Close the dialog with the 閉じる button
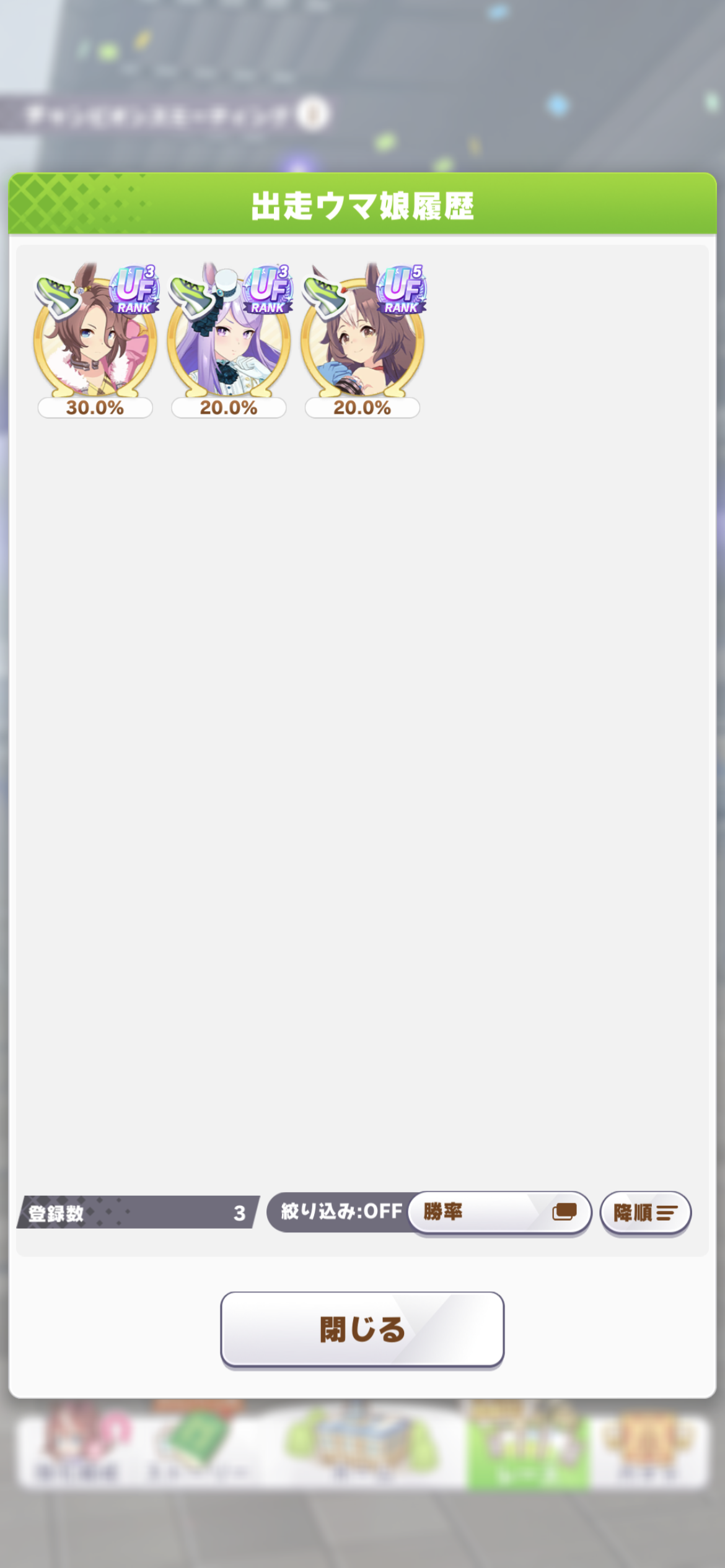The width and height of the screenshot is (725, 1568). (362, 1328)
